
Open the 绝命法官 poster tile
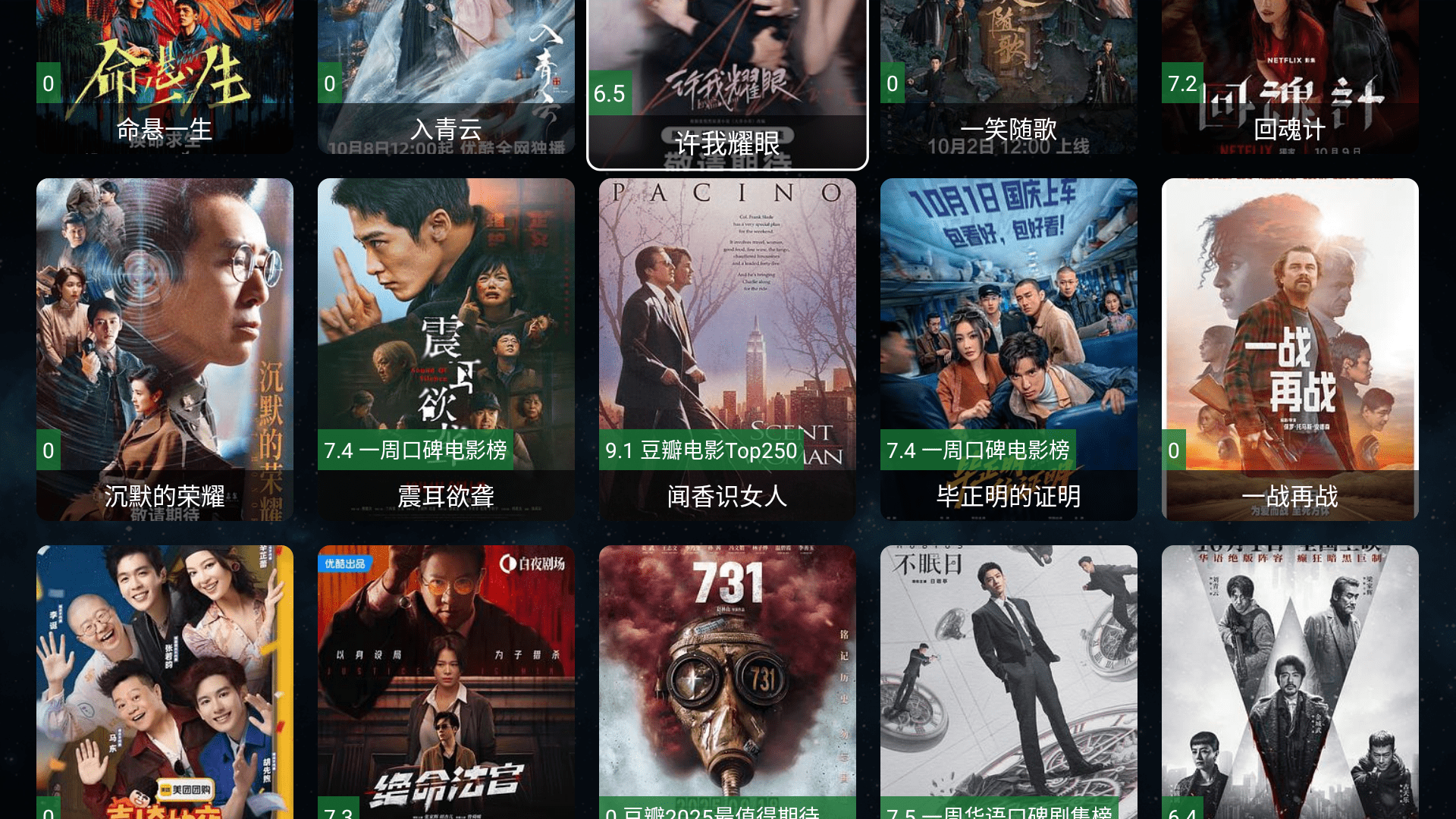(446, 682)
